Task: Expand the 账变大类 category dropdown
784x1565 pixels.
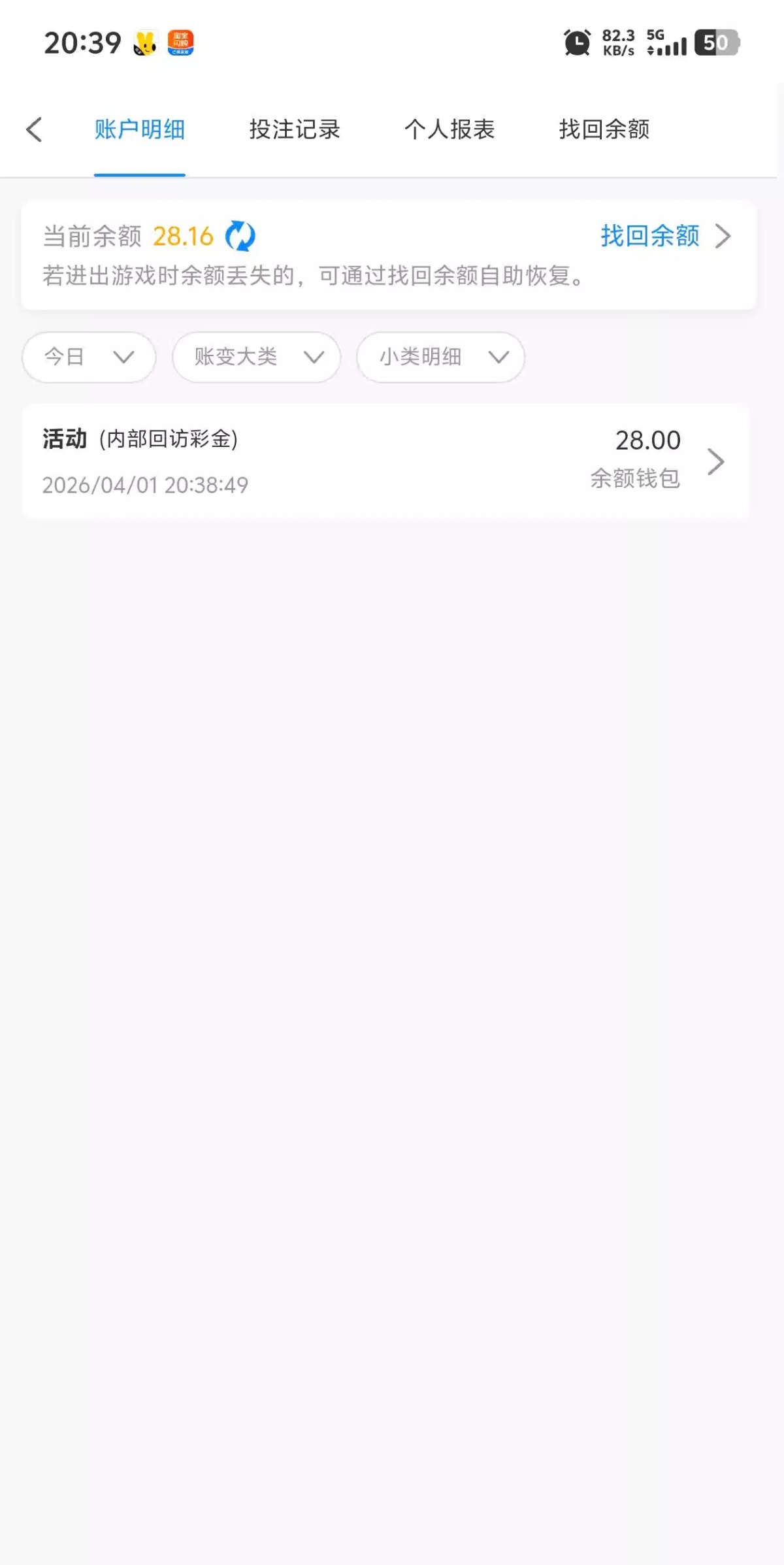Action: (256, 357)
